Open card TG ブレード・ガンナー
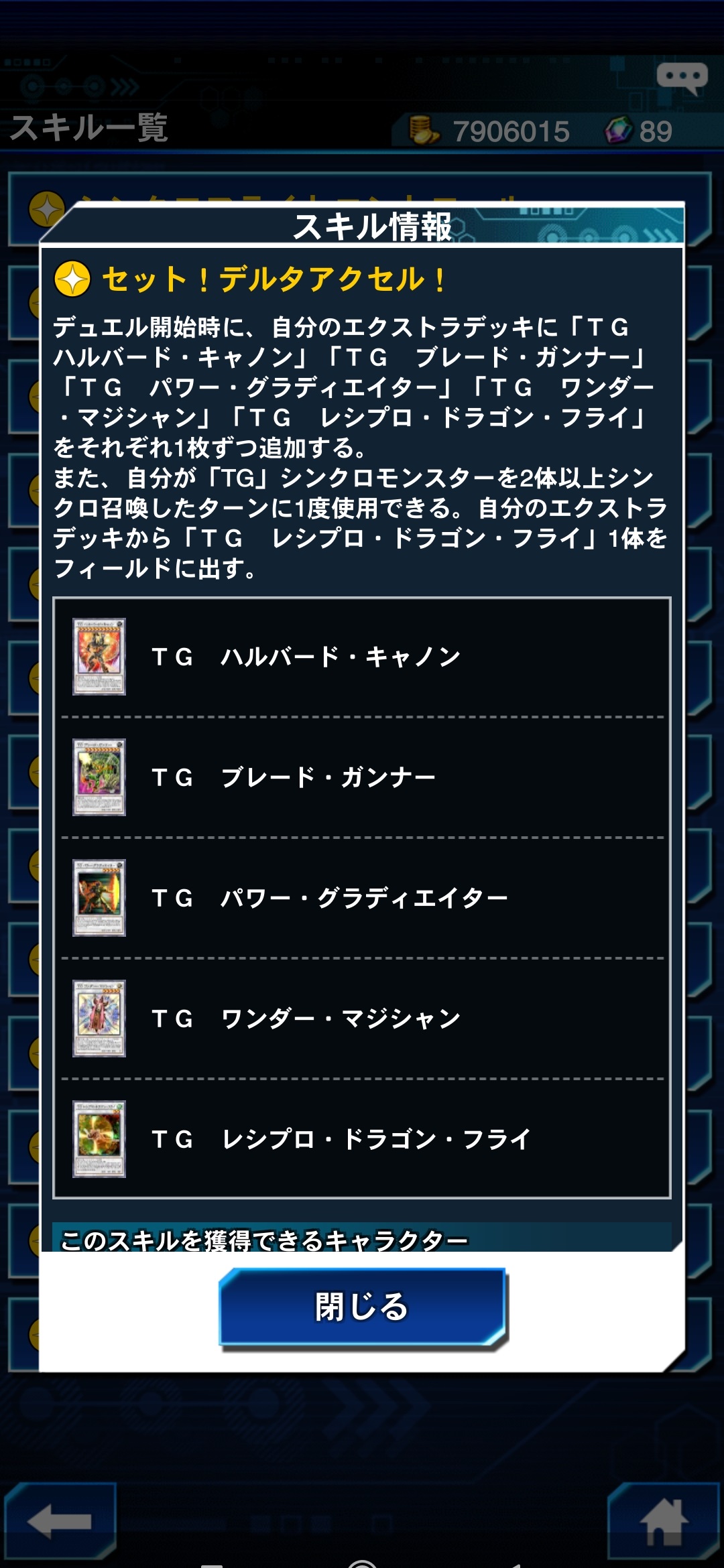 tap(362, 777)
